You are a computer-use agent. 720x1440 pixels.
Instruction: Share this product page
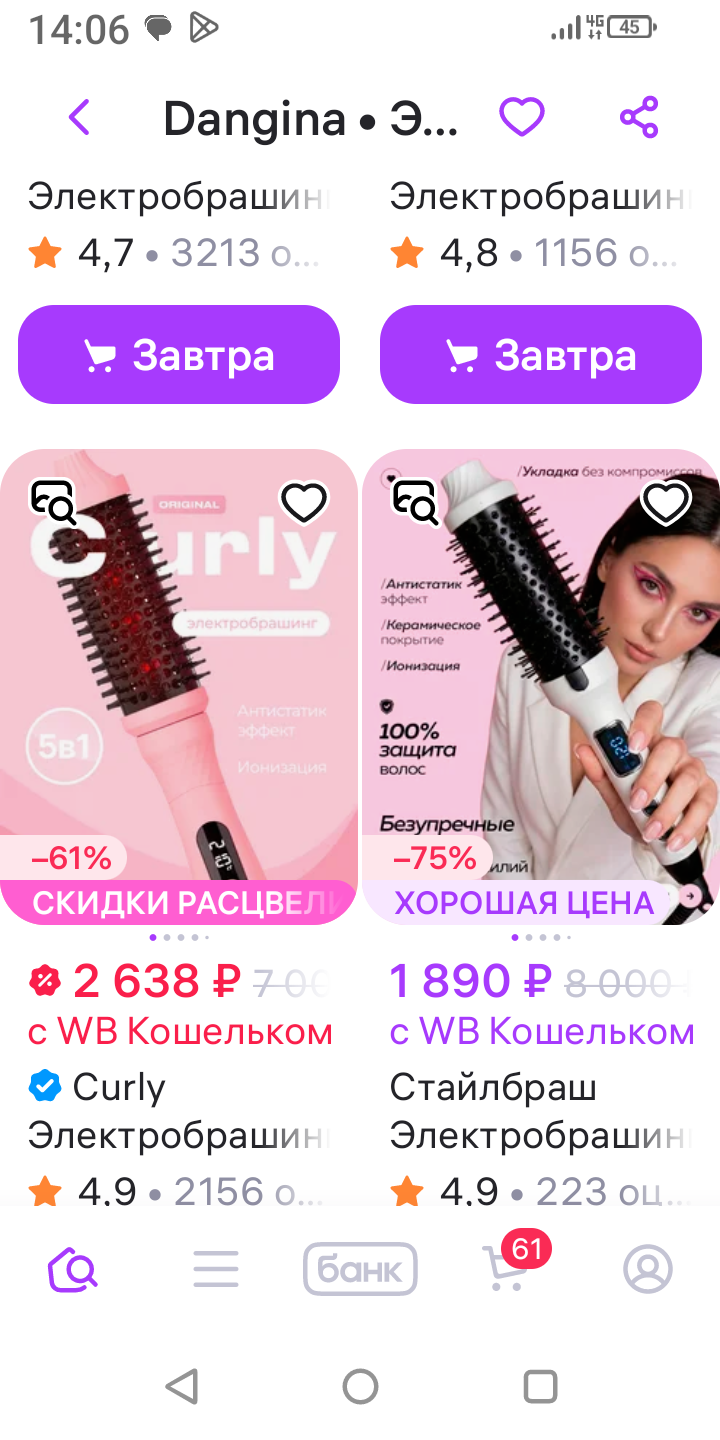[639, 118]
